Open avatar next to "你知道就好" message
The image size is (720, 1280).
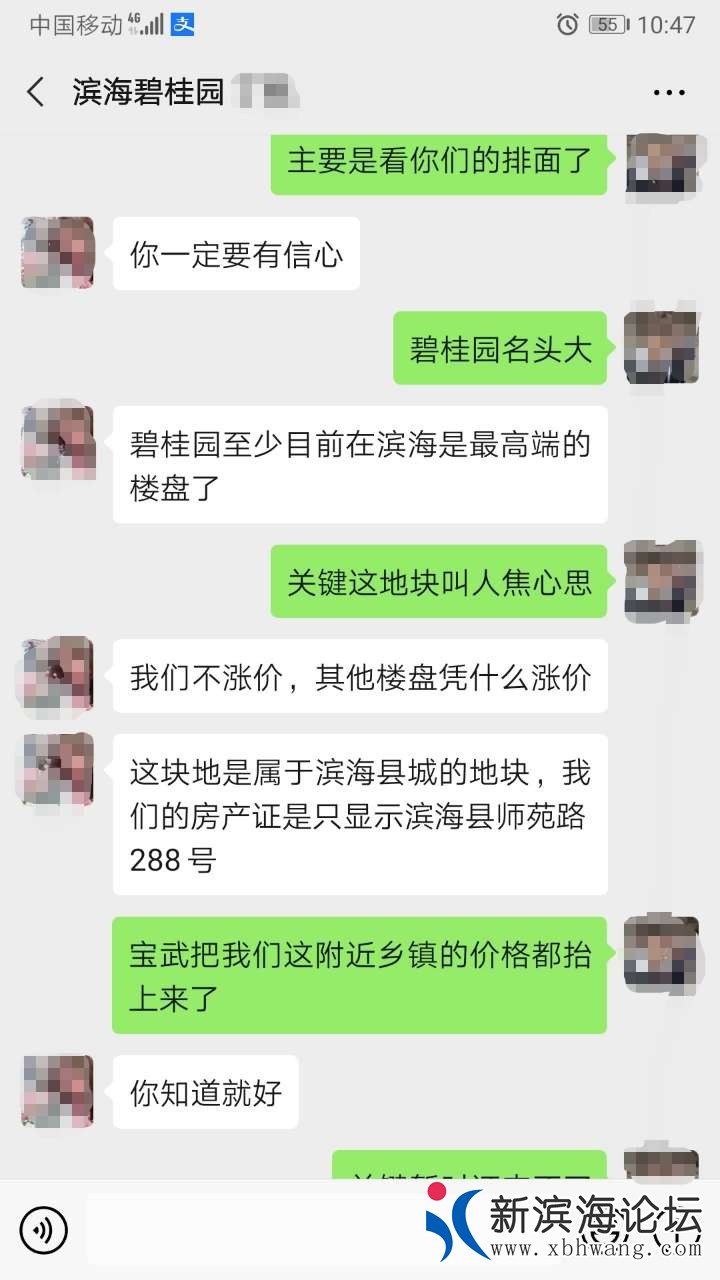click(58, 1091)
